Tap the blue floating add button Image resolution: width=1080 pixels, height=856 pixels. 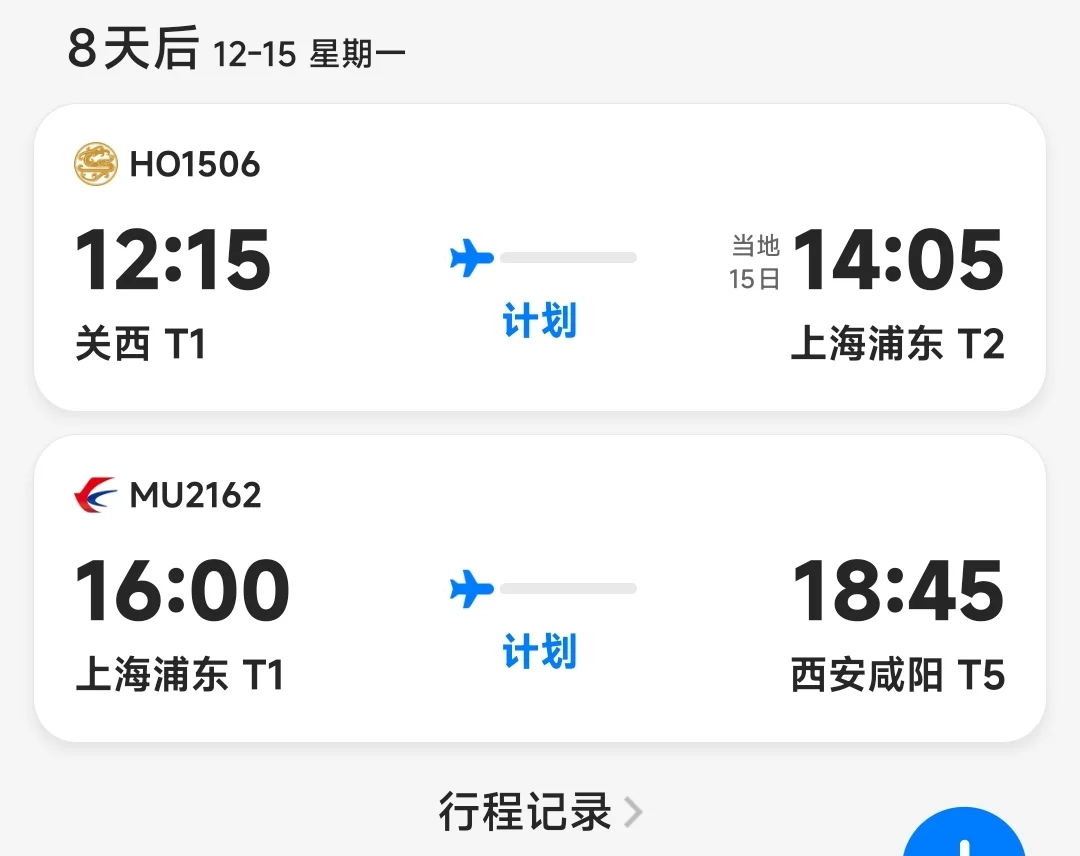(x=962, y=838)
